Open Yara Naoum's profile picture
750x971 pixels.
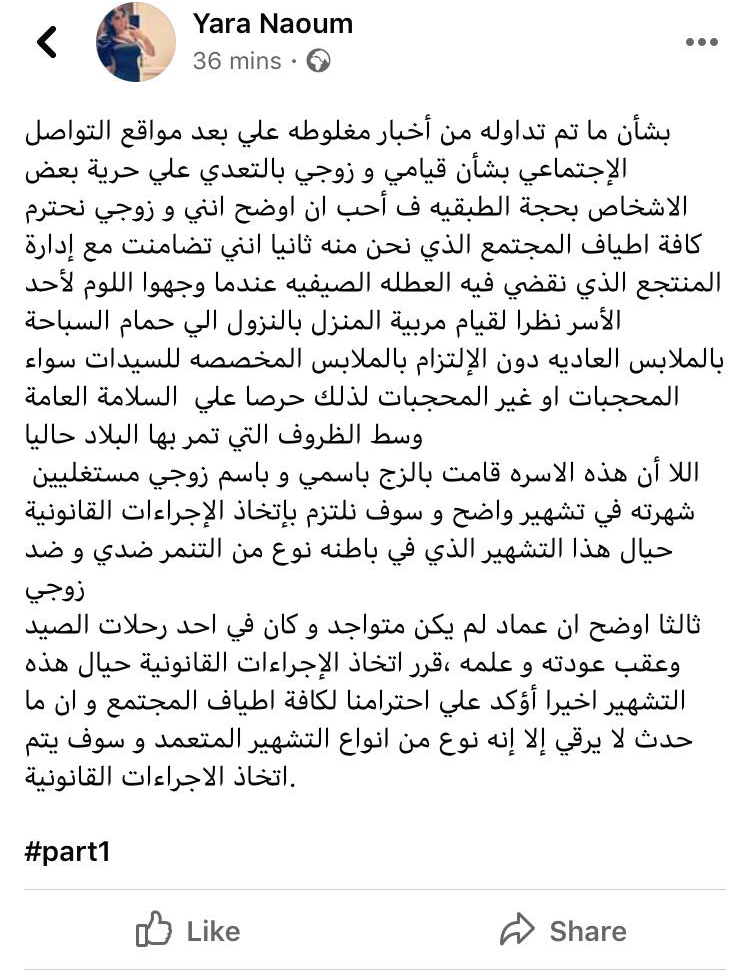(x=135, y=42)
